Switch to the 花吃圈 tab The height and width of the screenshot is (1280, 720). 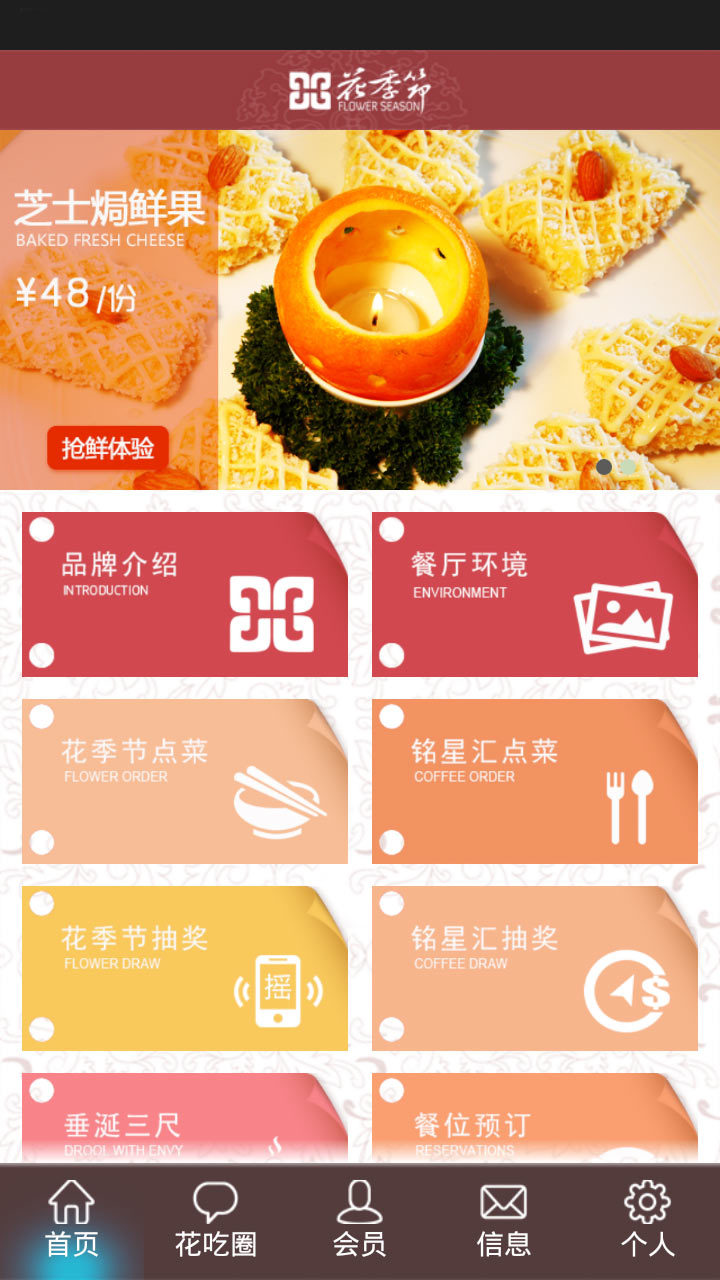[216, 1222]
